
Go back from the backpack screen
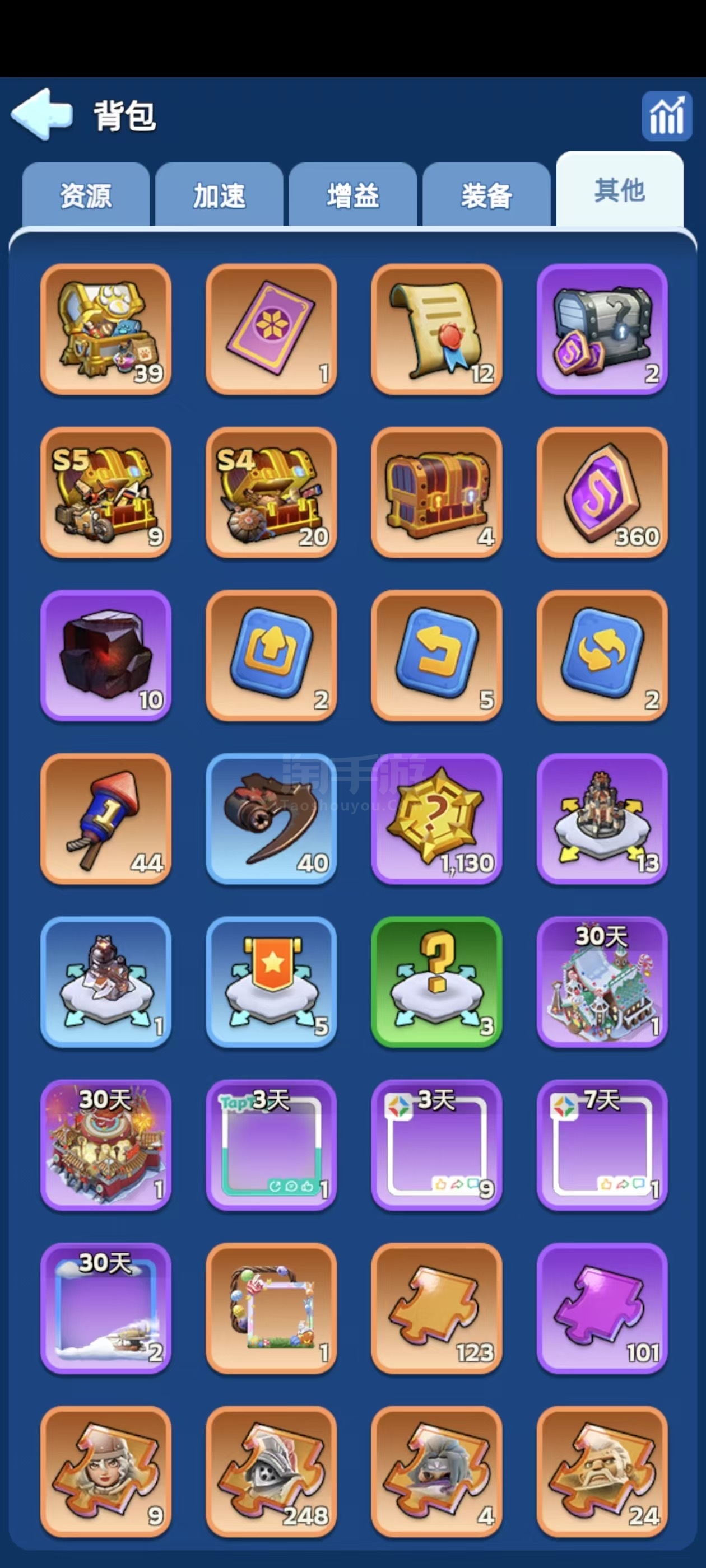(41, 114)
